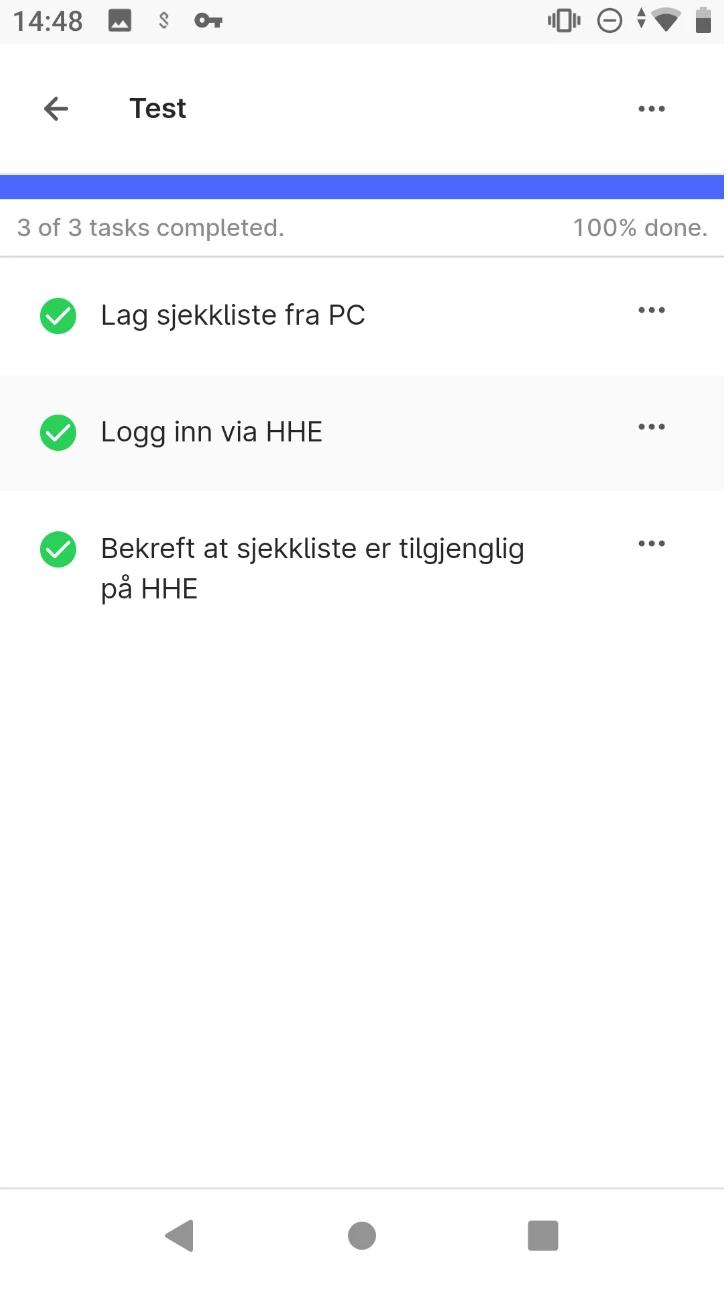Uncheck the Bekreft at sjekkliste er tilgjenglig task

click(x=58, y=550)
